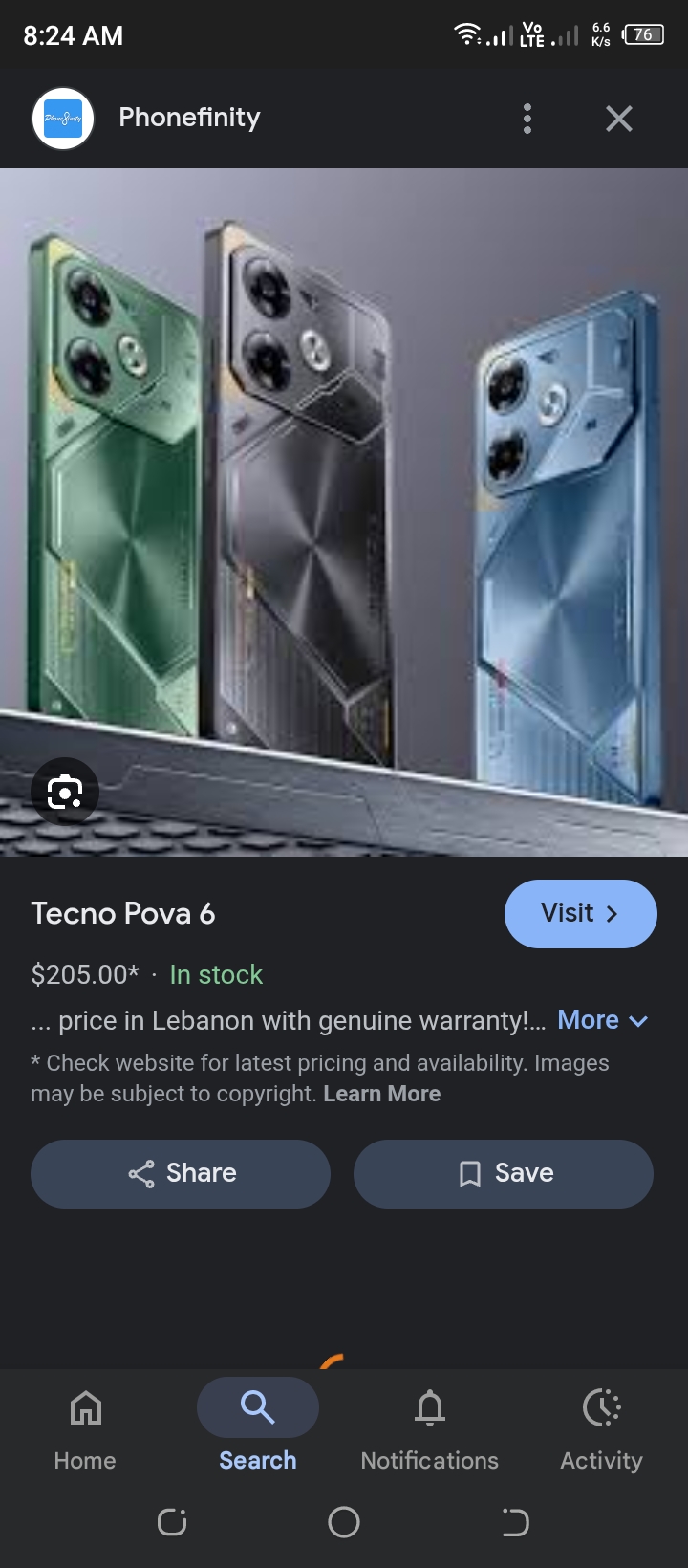The height and width of the screenshot is (1568, 688).
Task: Save this image to collections
Action: point(504,1173)
